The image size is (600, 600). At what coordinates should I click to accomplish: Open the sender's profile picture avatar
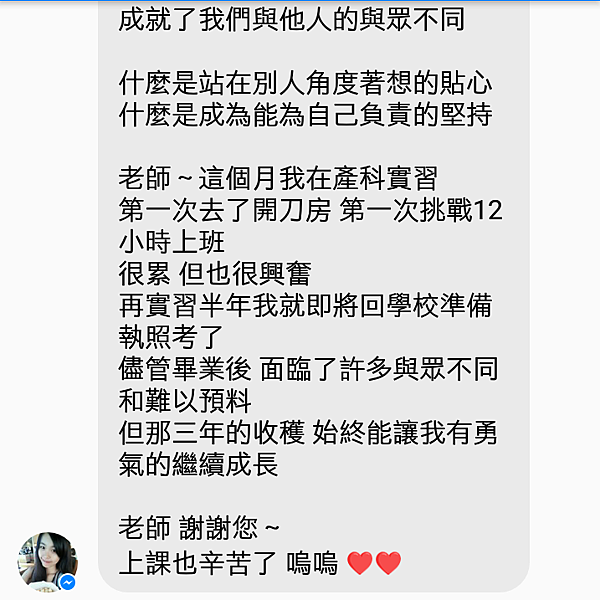48,560
